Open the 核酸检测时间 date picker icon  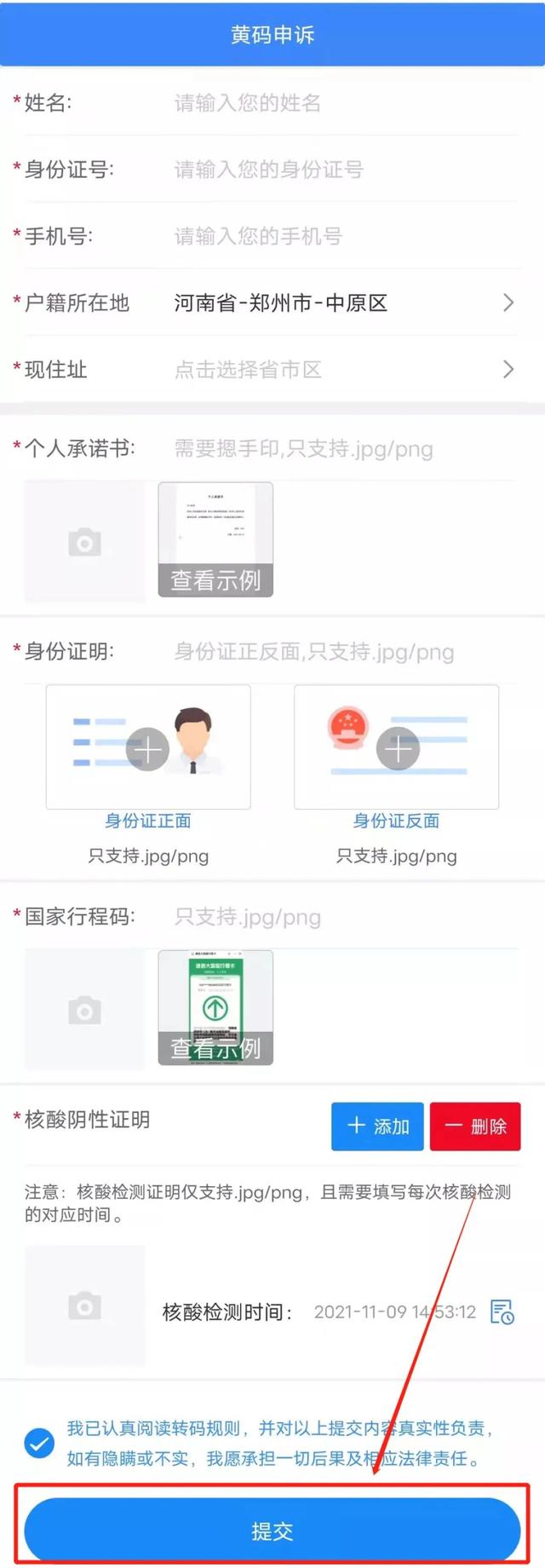(x=502, y=1312)
